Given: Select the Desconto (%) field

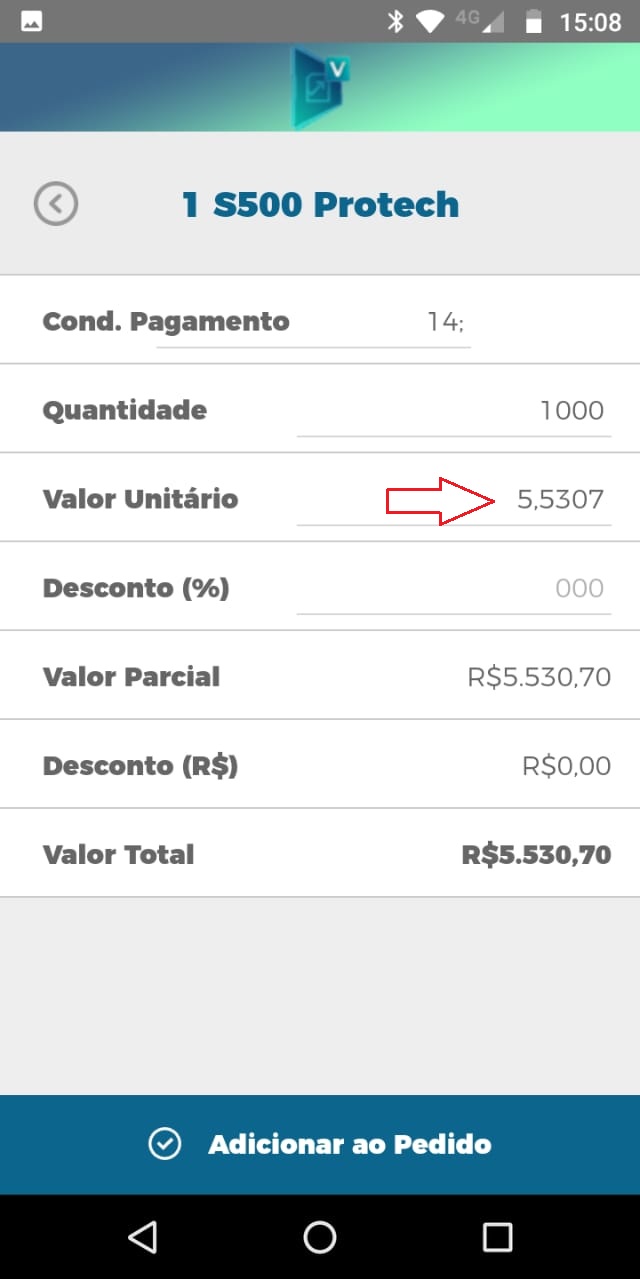Looking at the screenshot, I should pos(454,589).
